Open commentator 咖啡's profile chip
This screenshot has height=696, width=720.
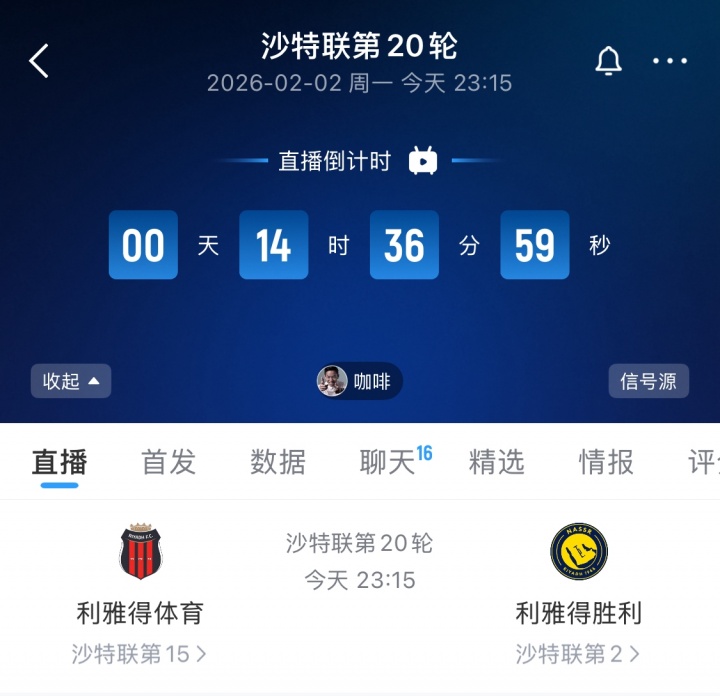click(359, 381)
